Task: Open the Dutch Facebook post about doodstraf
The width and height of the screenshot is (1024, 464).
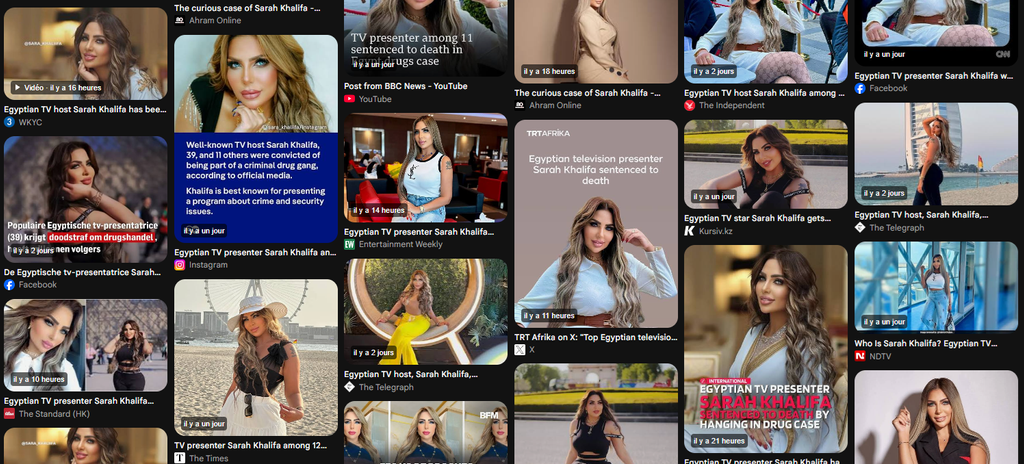Action: pyautogui.click(x=86, y=199)
